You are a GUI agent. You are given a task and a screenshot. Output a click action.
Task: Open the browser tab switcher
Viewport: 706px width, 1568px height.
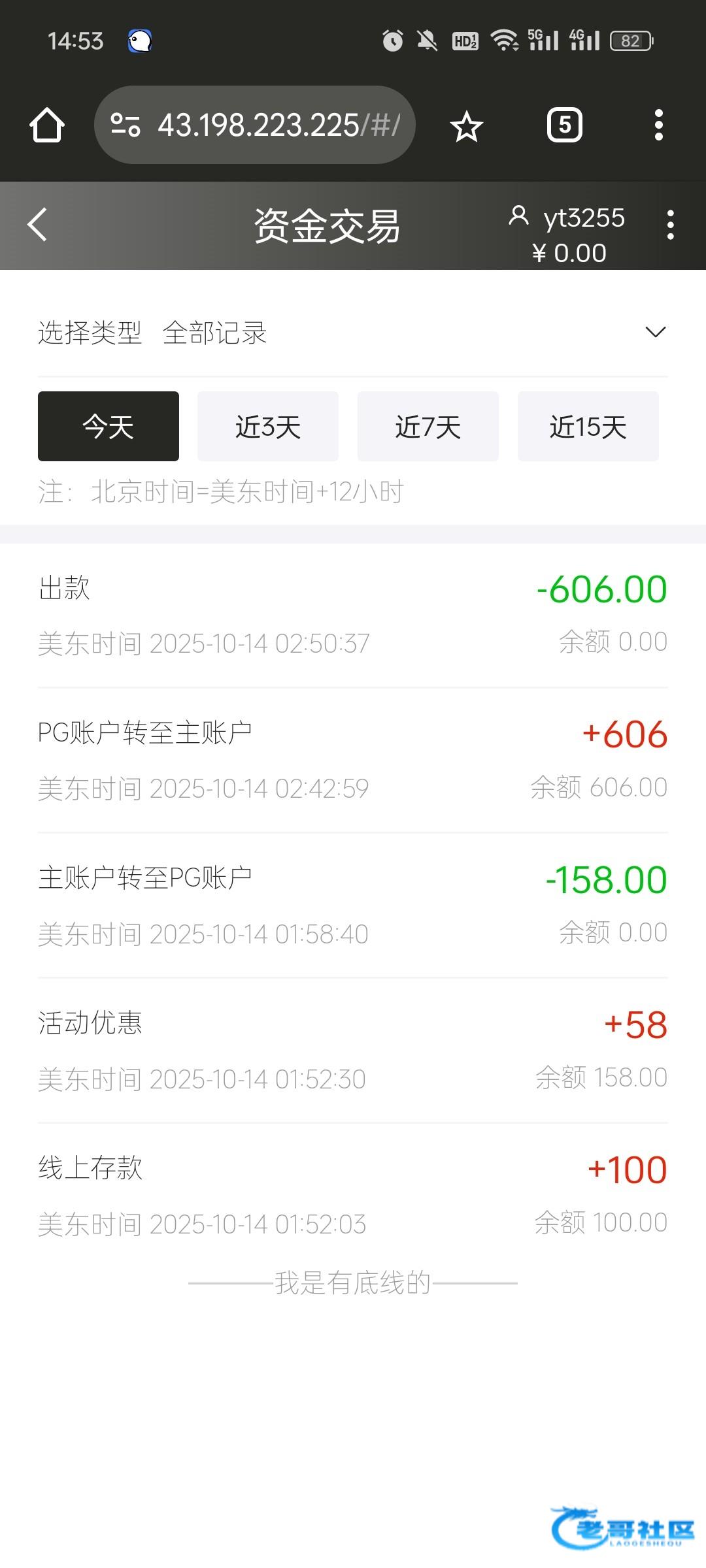click(x=564, y=125)
